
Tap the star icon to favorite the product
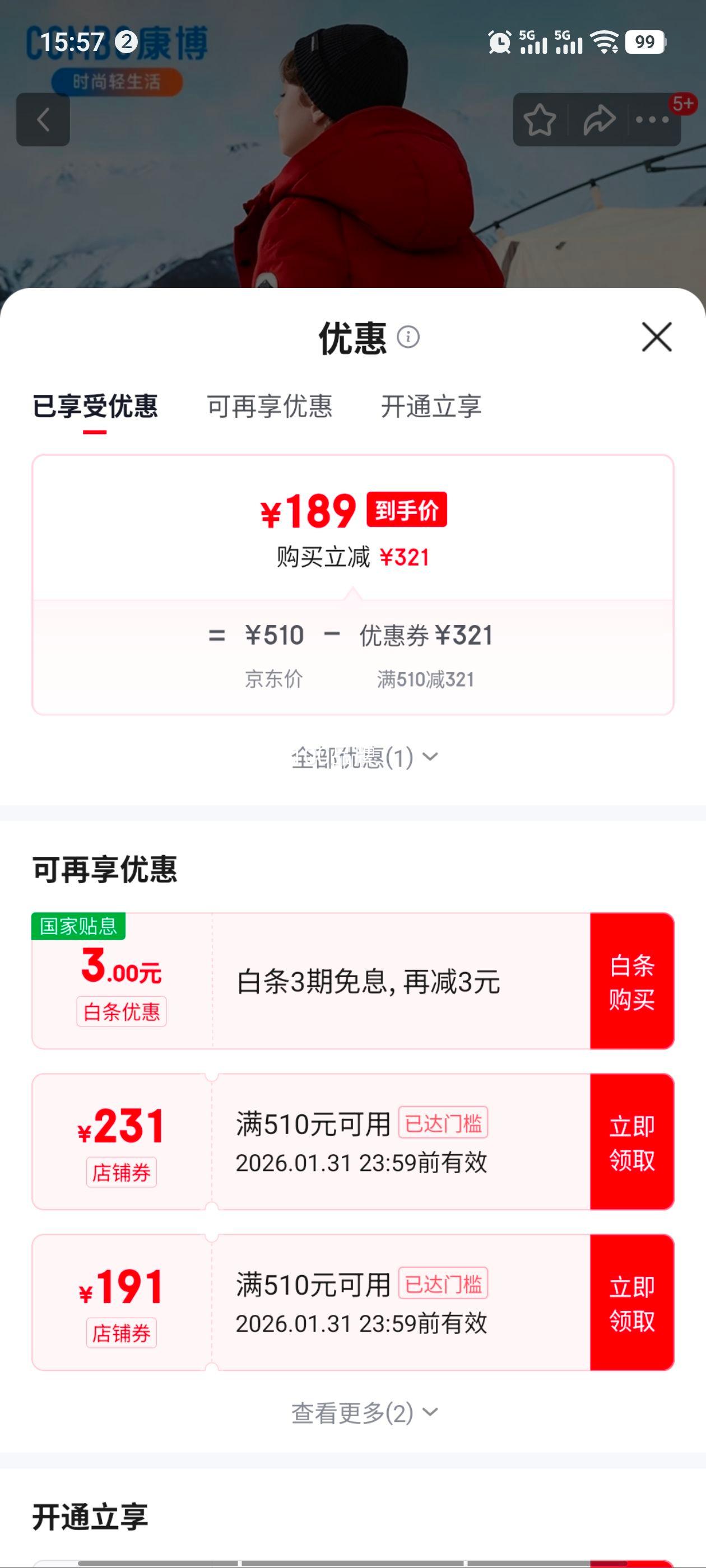pos(541,119)
